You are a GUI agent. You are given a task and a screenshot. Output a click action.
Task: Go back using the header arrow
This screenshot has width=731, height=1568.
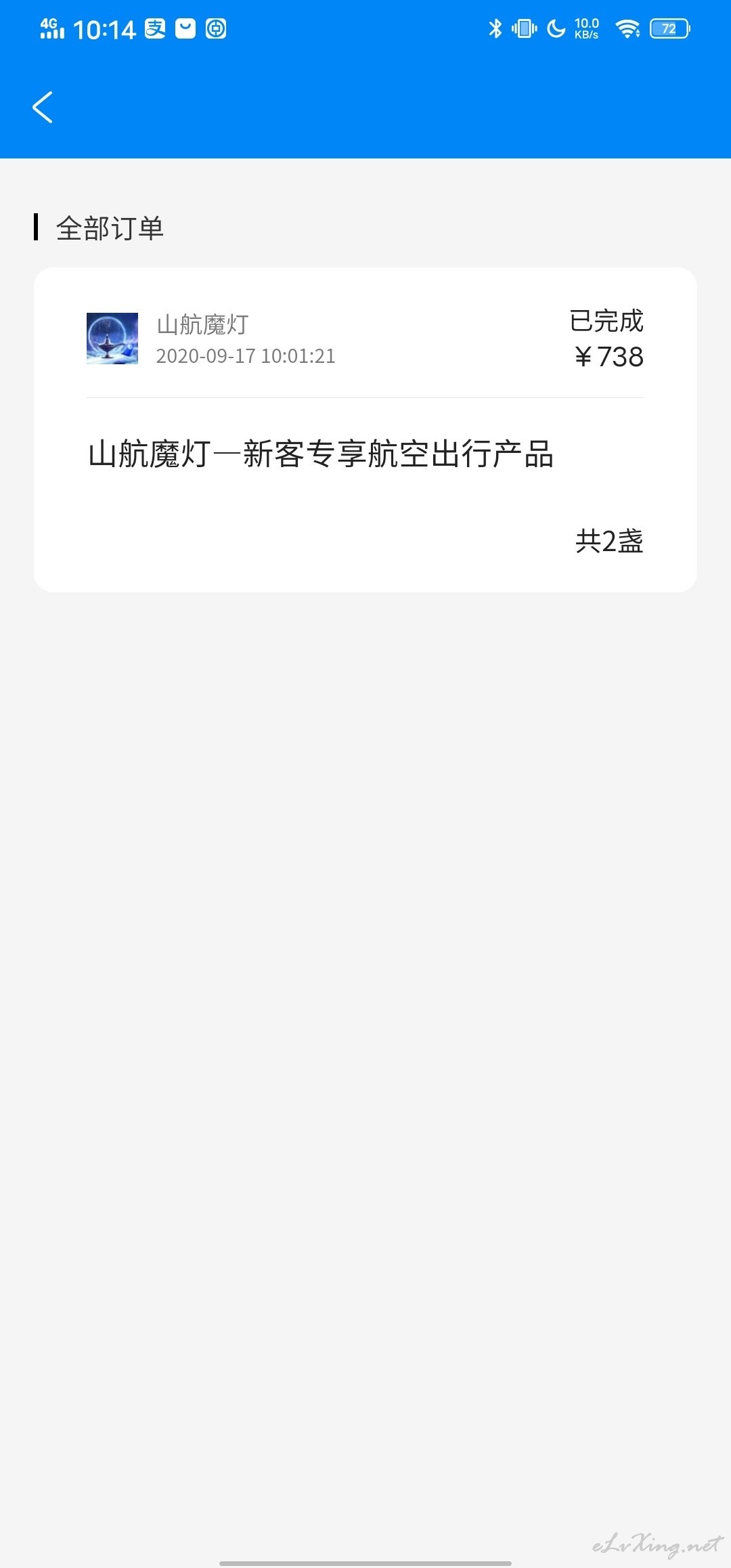43,108
